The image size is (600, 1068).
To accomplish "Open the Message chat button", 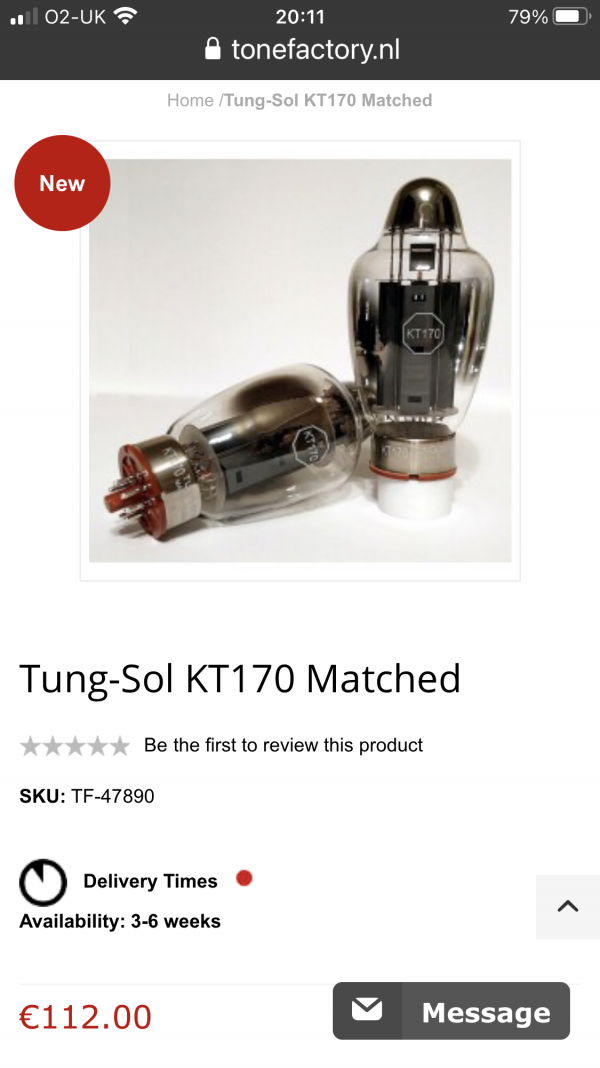I will click(451, 1012).
